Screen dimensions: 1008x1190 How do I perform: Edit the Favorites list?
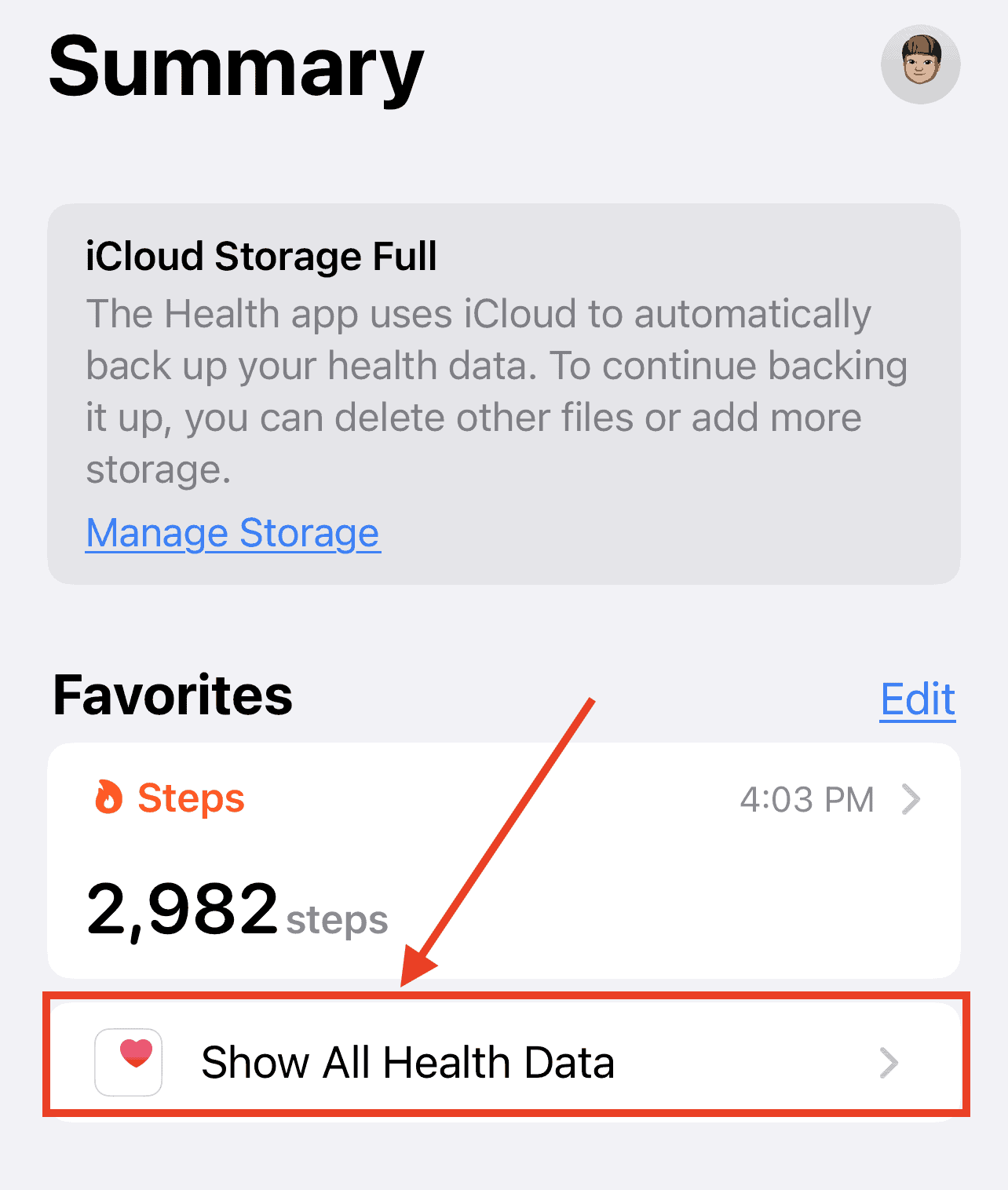[917, 699]
